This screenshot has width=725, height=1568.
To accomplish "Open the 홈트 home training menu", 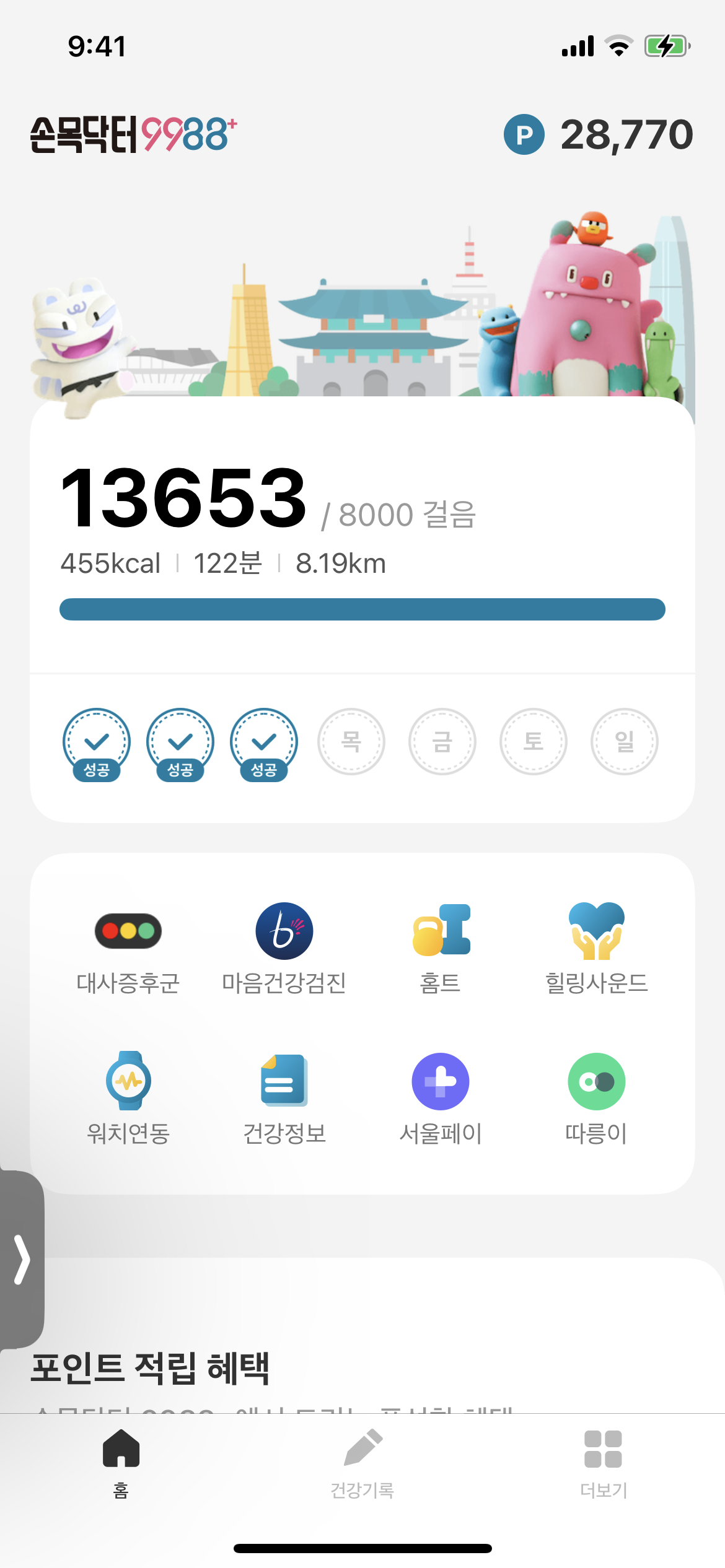I will point(441,948).
